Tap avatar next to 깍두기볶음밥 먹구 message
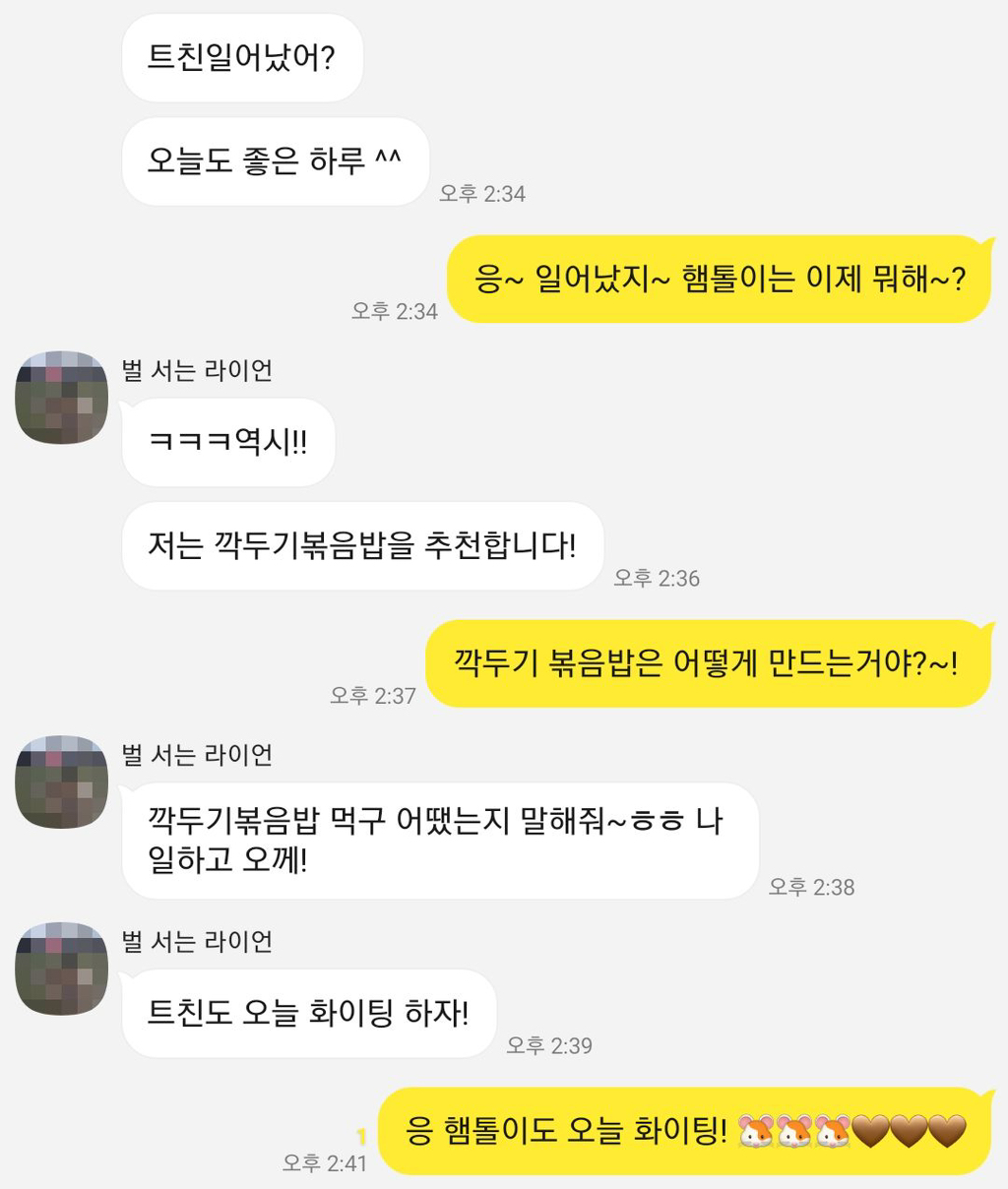 point(61,782)
